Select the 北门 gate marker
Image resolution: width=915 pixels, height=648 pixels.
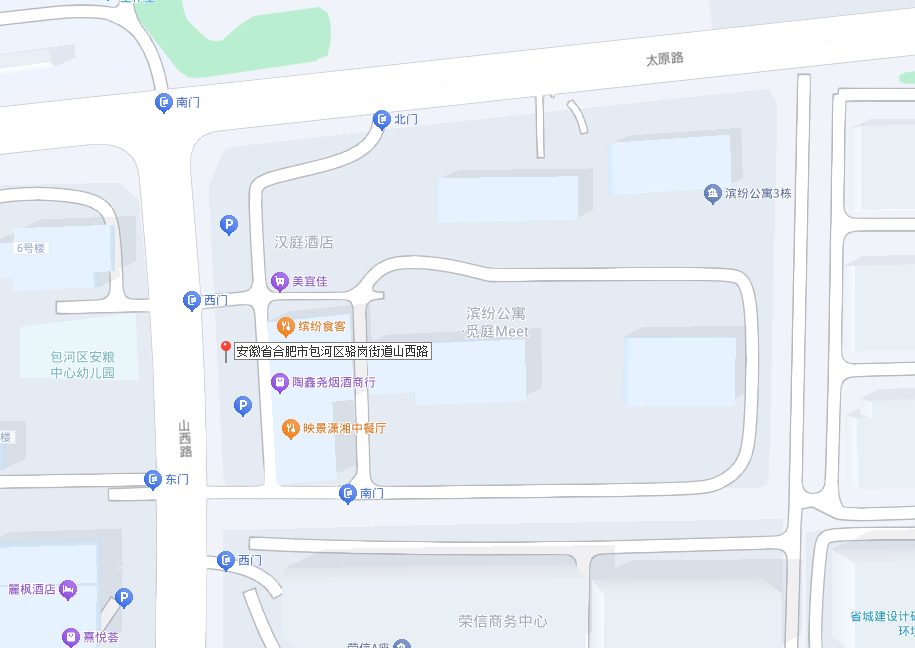coord(381,120)
